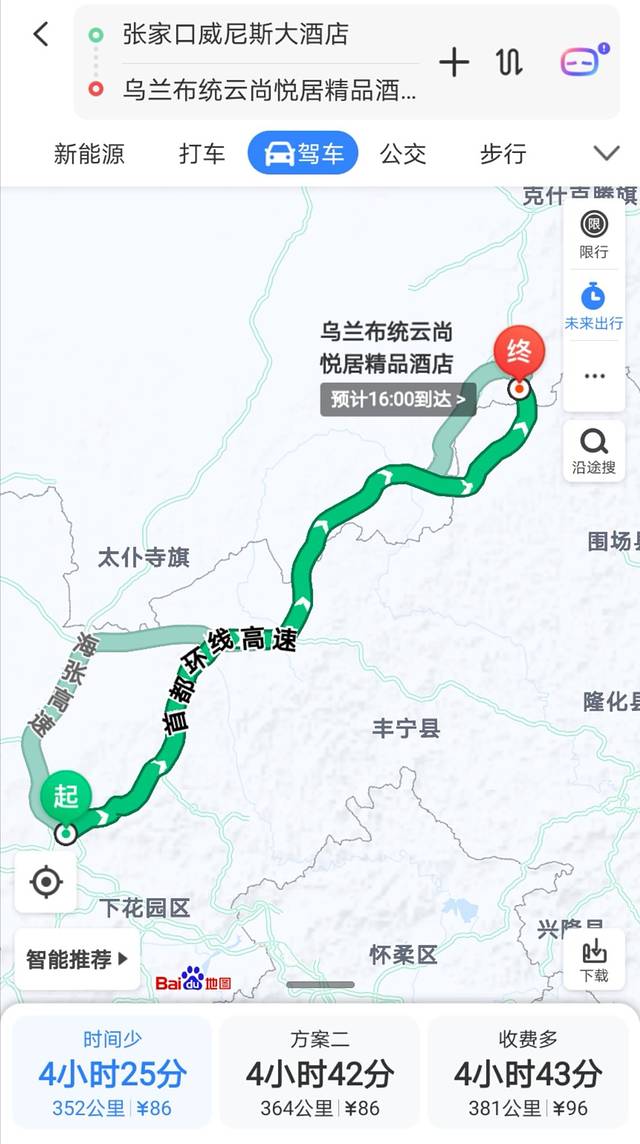Download the offline map via 下载
Image resolution: width=640 pixels, height=1144 pixels.
(594, 960)
